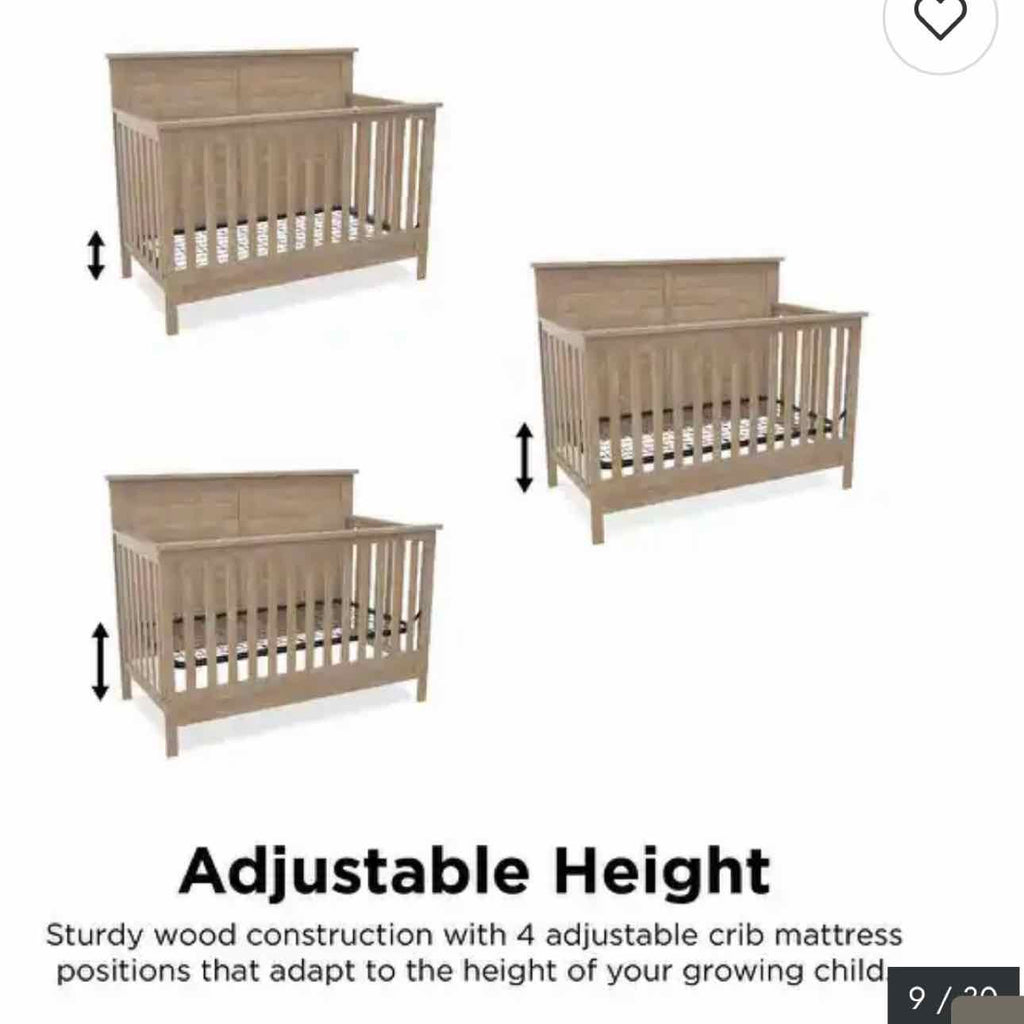This screenshot has width=1024, height=1024.
Task: Save this crib to favorites with the heart
Action: [940, 19]
